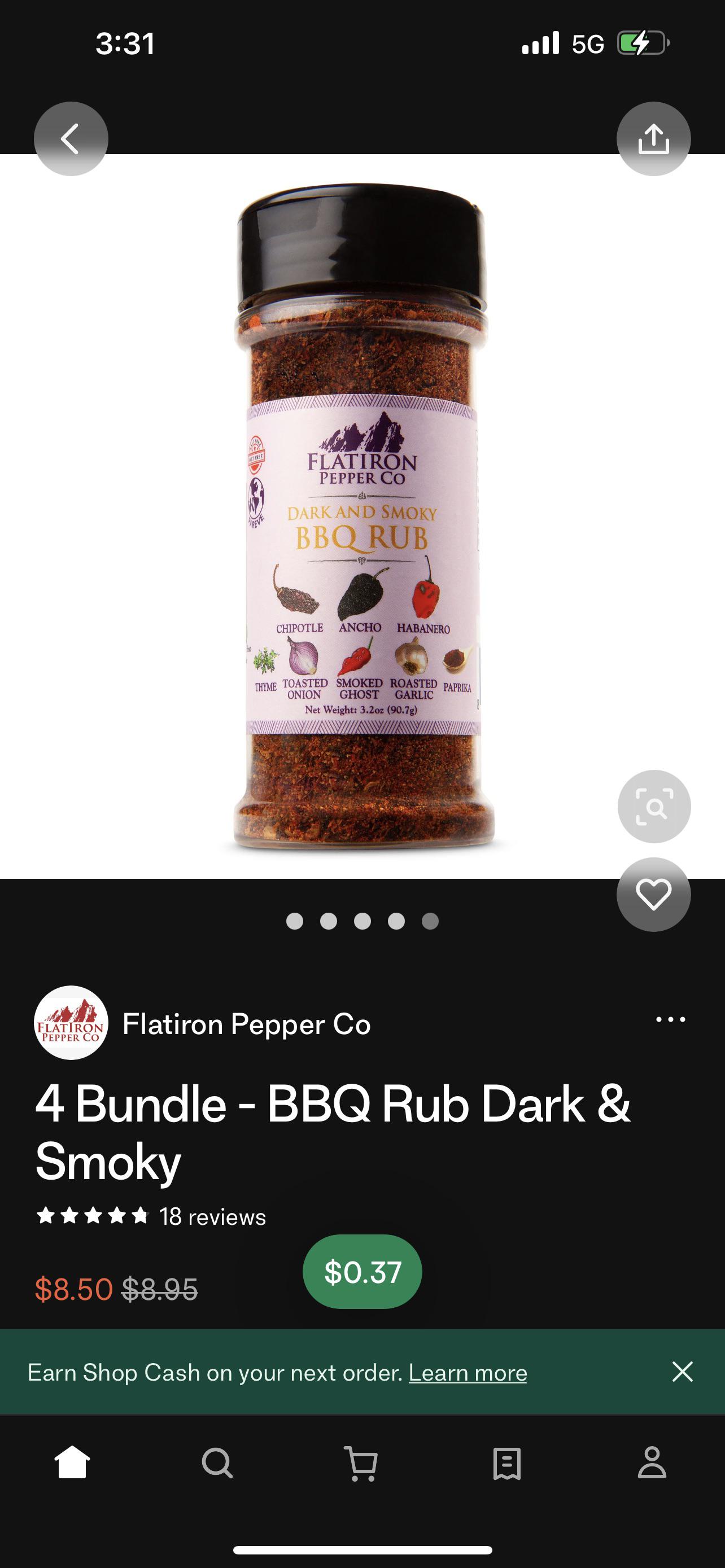Follow the Learn more link
Viewport: 725px width, 1568px height.
click(468, 1373)
